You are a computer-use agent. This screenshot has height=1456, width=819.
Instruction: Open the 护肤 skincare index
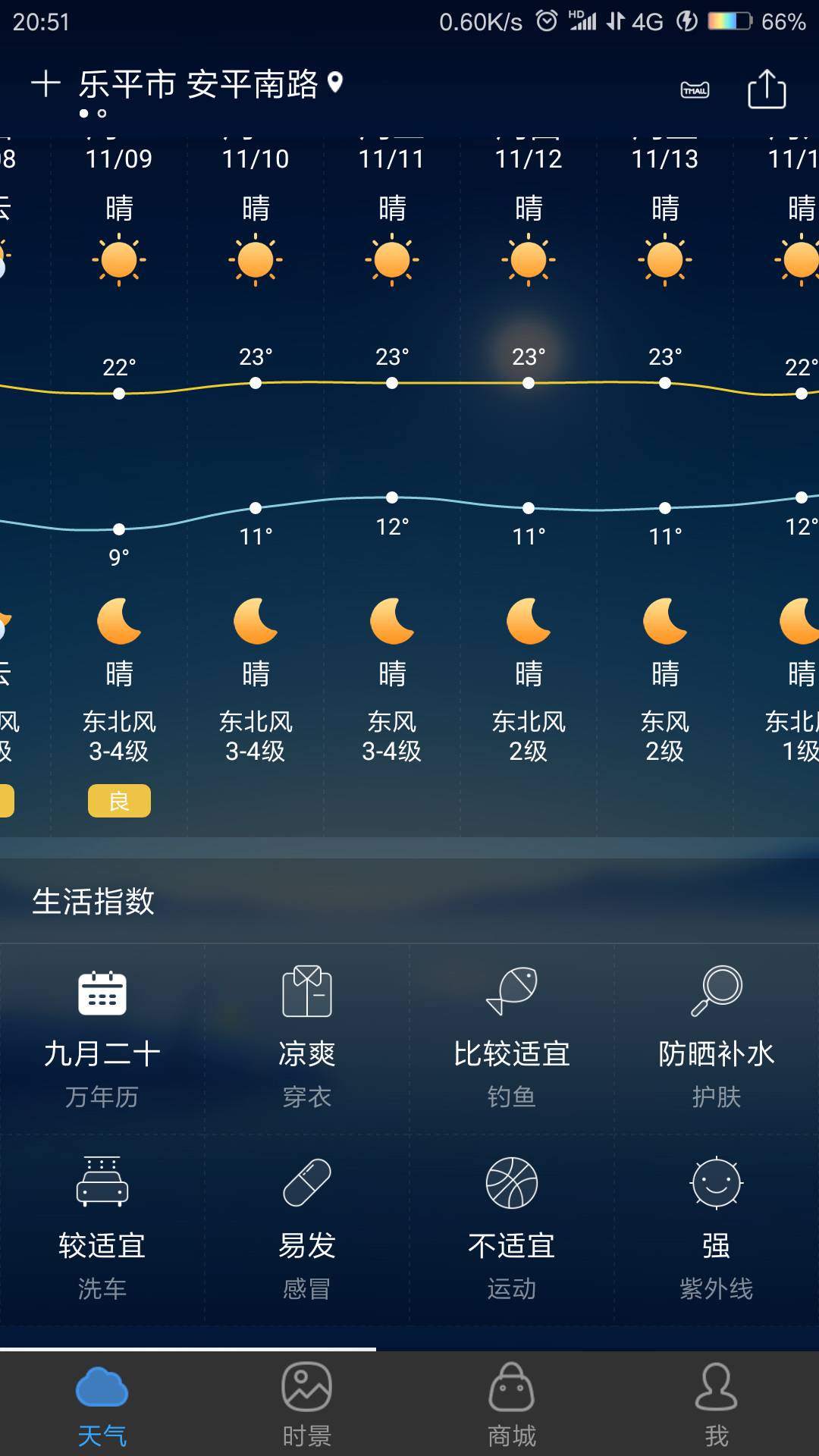tap(717, 1040)
